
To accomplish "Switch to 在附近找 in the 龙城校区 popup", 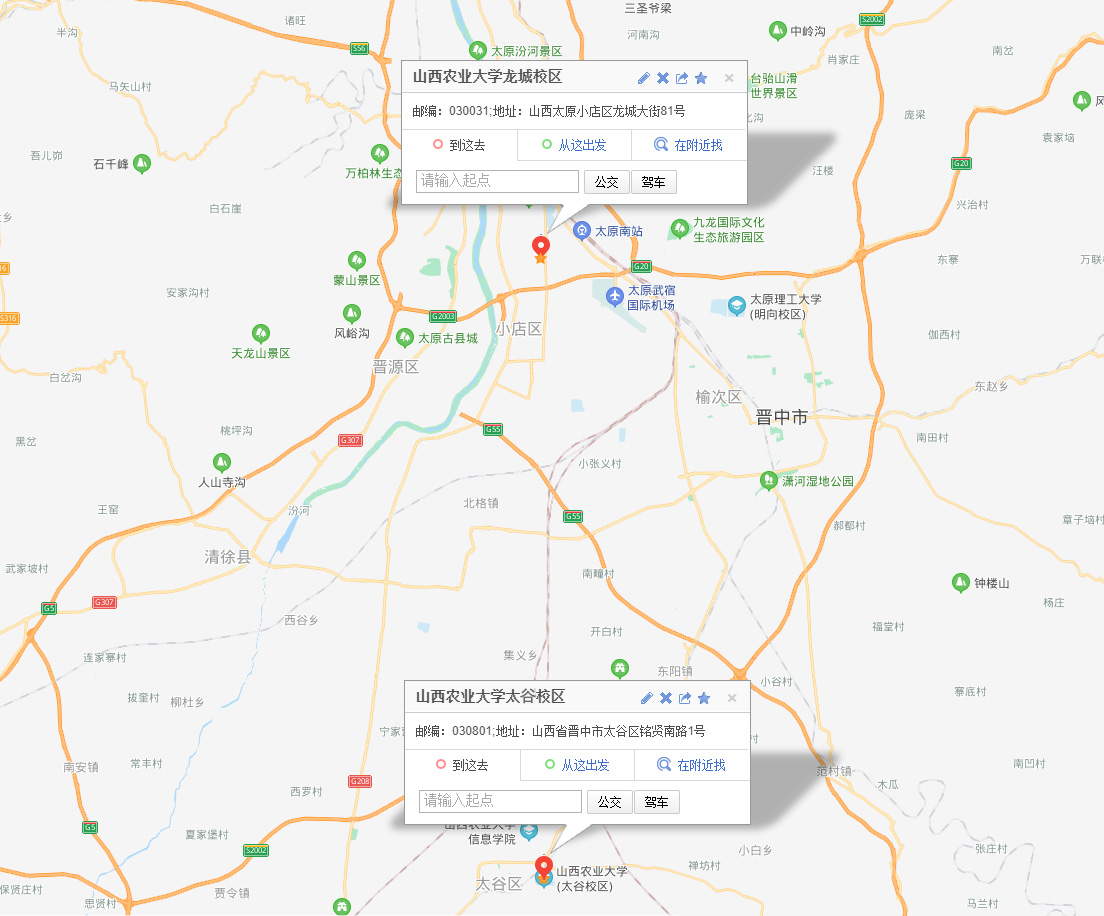I will point(689,145).
